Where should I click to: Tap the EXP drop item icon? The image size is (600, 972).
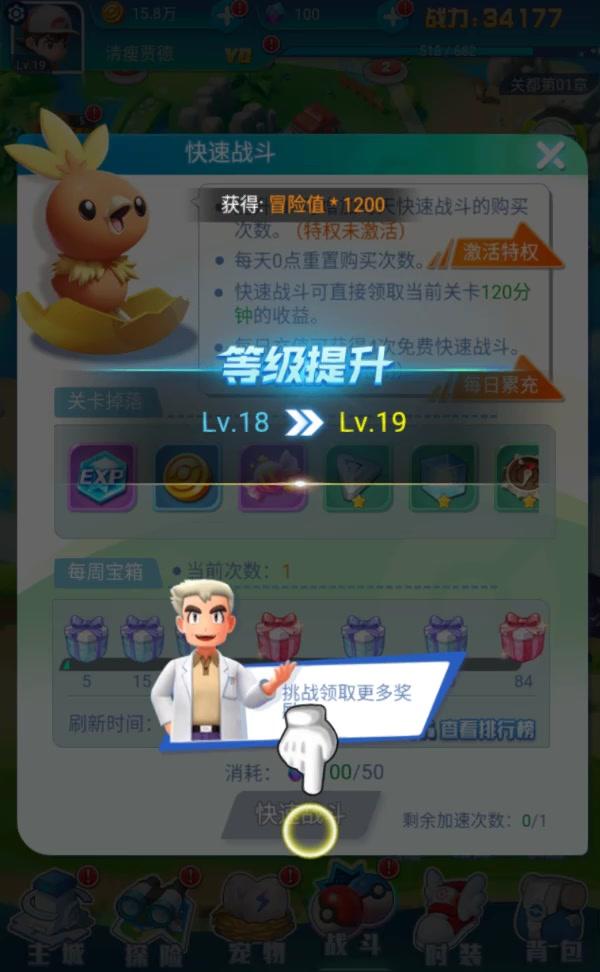[102, 477]
